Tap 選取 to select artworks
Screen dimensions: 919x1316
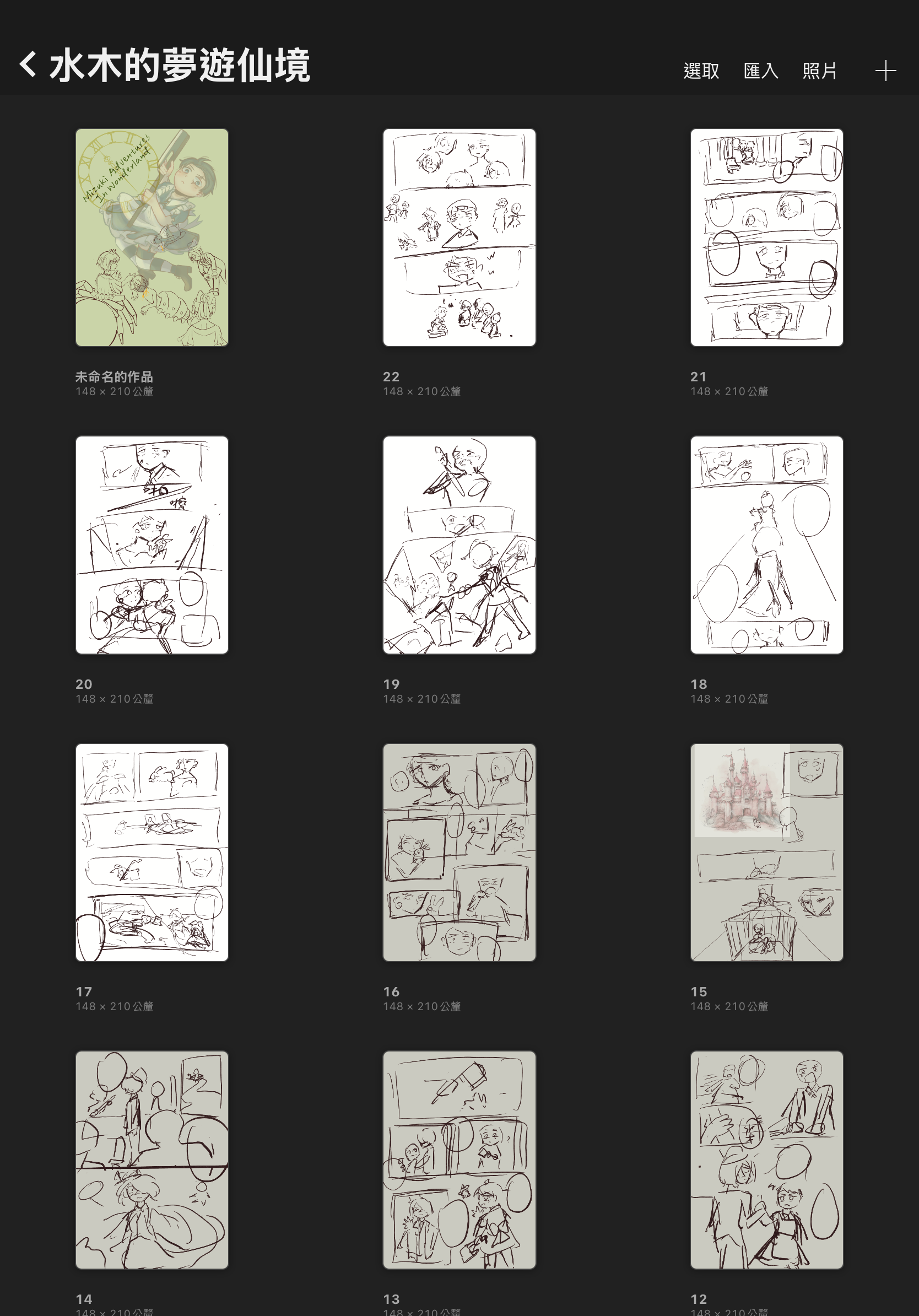701,71
